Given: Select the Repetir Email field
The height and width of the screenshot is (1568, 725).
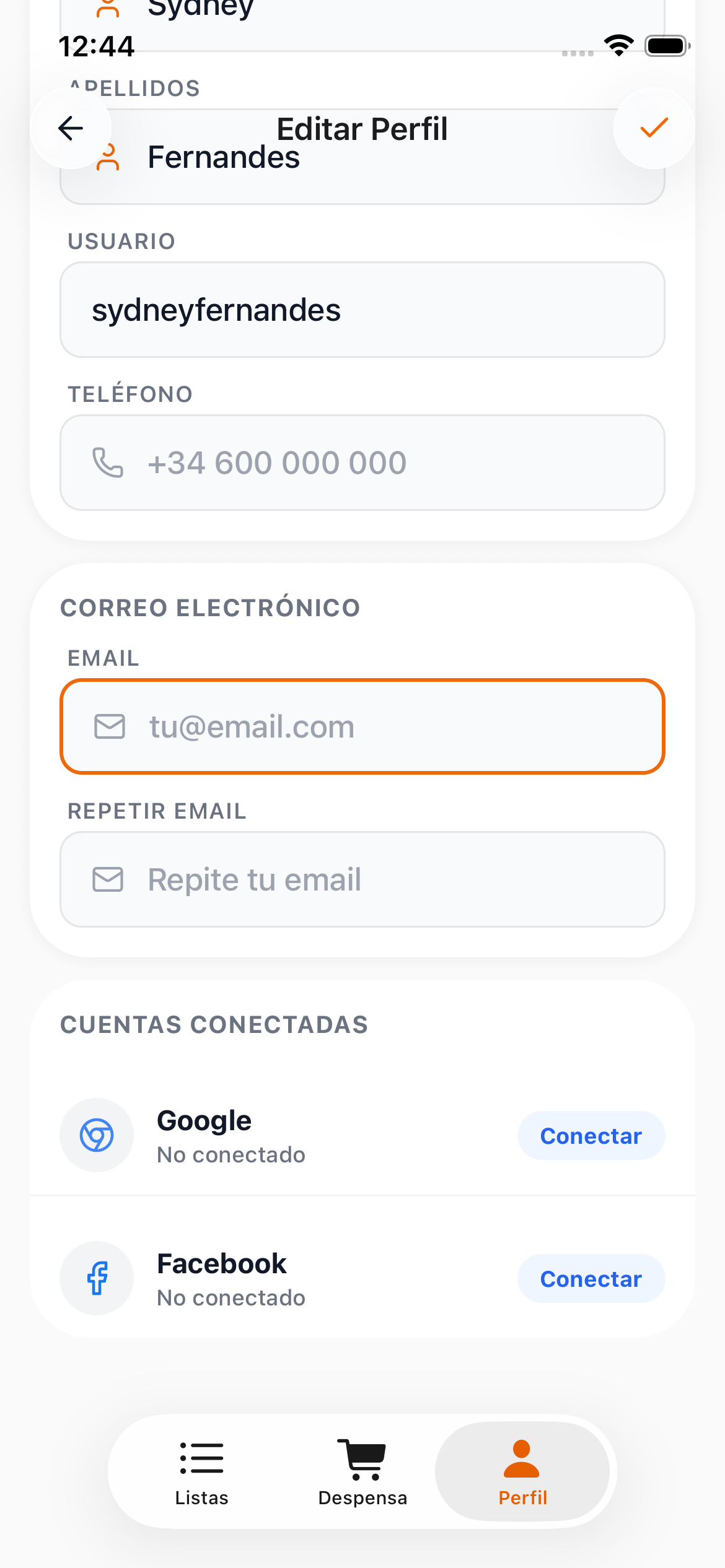Looking at the screenshot, I should [362, 879].
